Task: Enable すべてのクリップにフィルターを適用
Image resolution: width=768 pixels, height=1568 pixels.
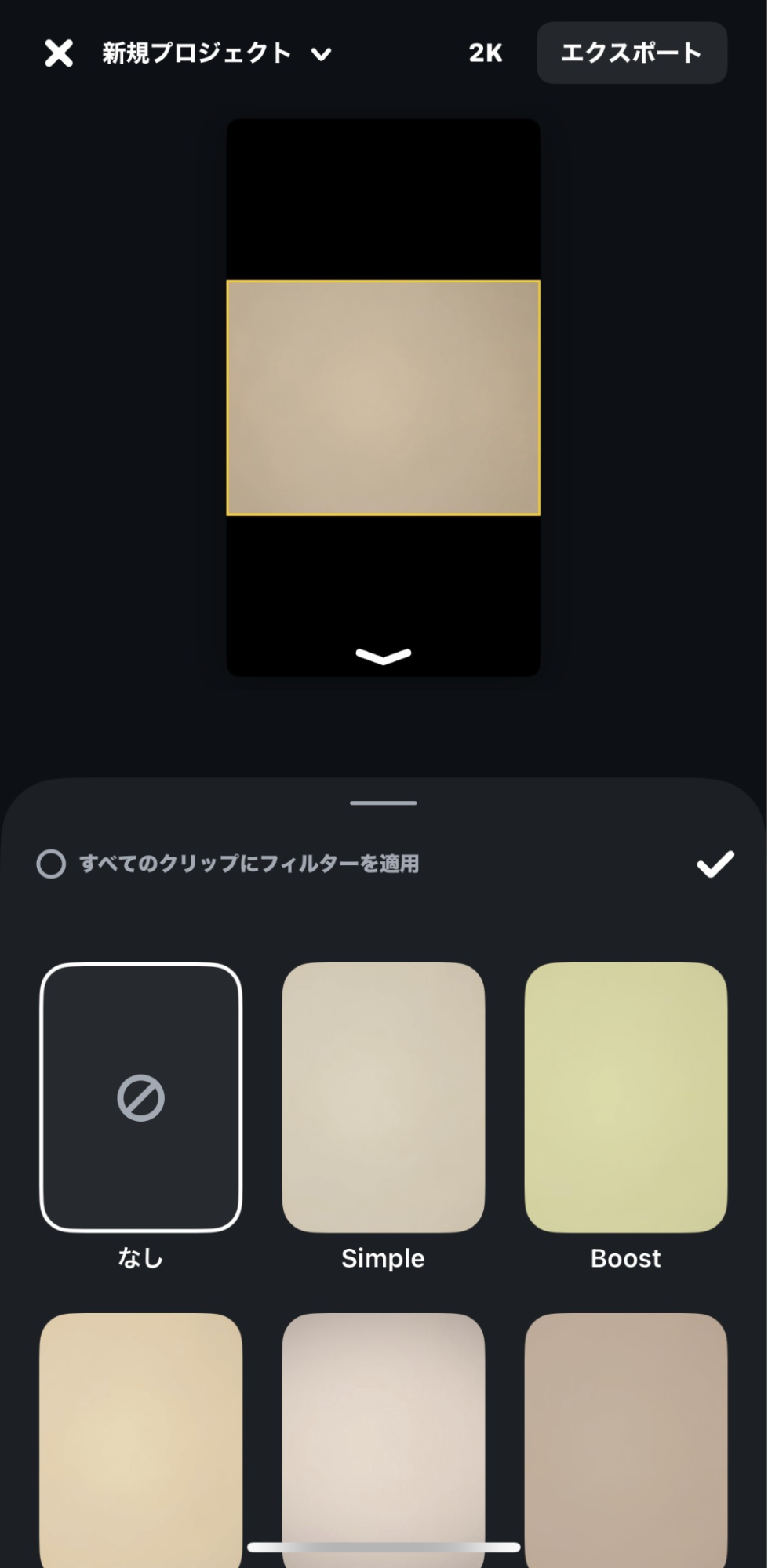Action: pyautogui.click(x=52, y=864)
